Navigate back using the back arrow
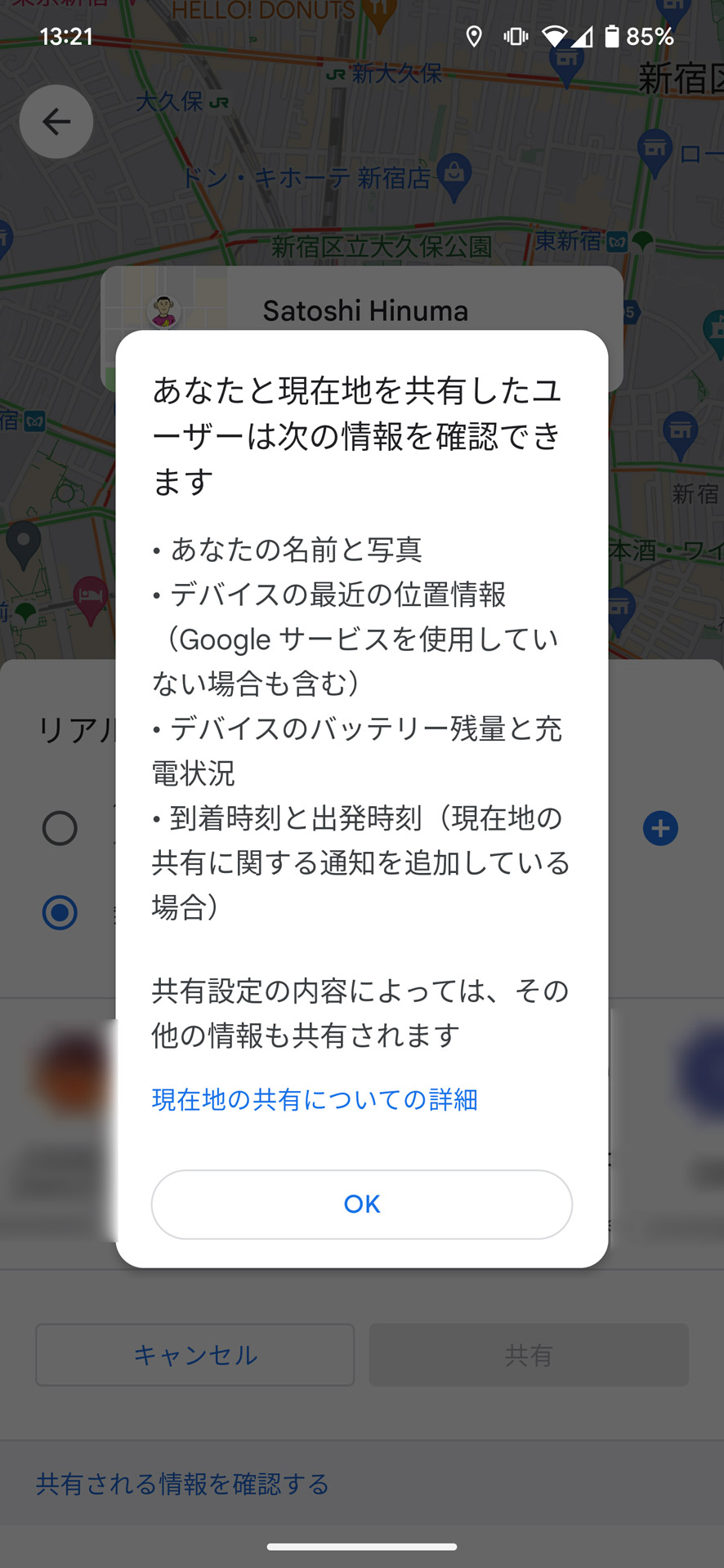The image size is (724, 1568). (x=56, y=121)
